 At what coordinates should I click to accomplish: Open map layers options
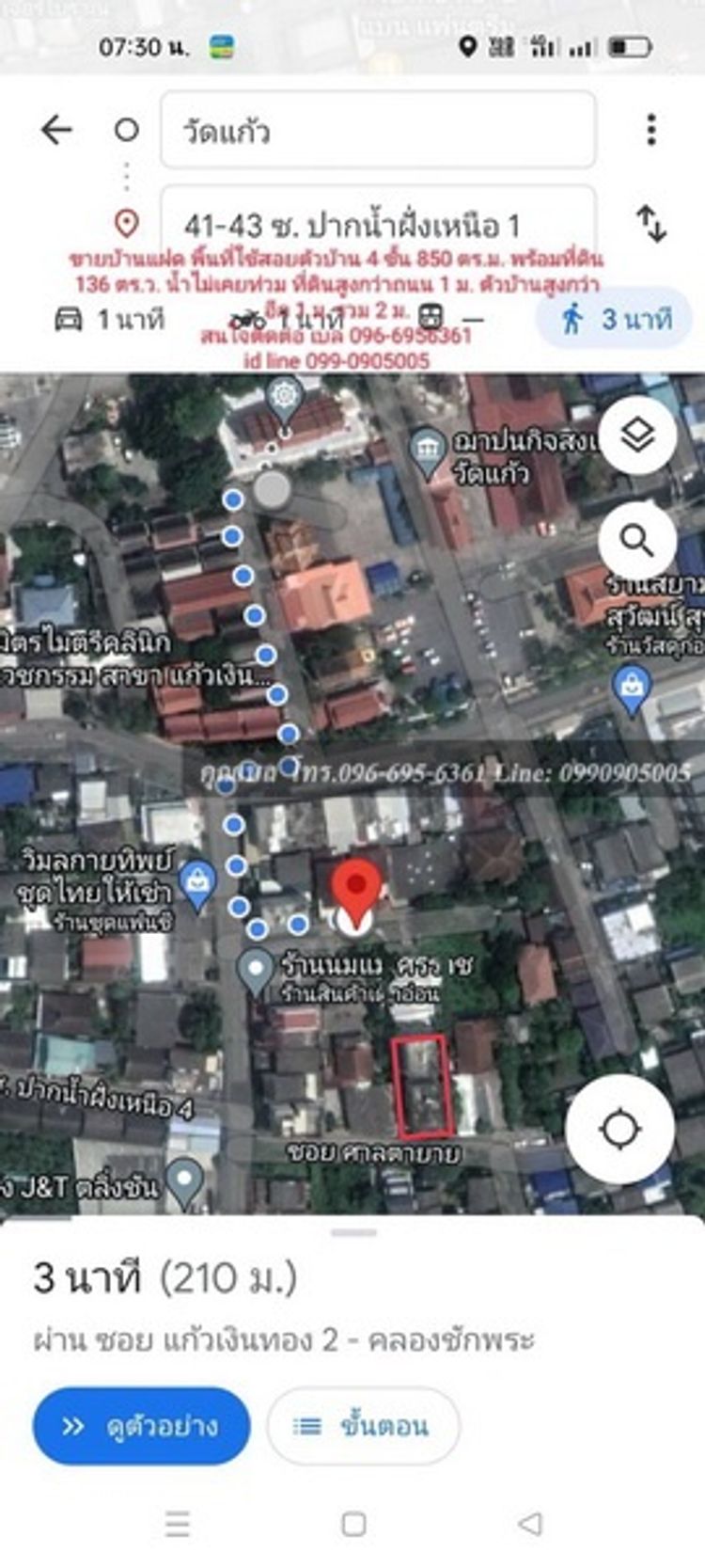pyautogui.click(x=638, y=435)
